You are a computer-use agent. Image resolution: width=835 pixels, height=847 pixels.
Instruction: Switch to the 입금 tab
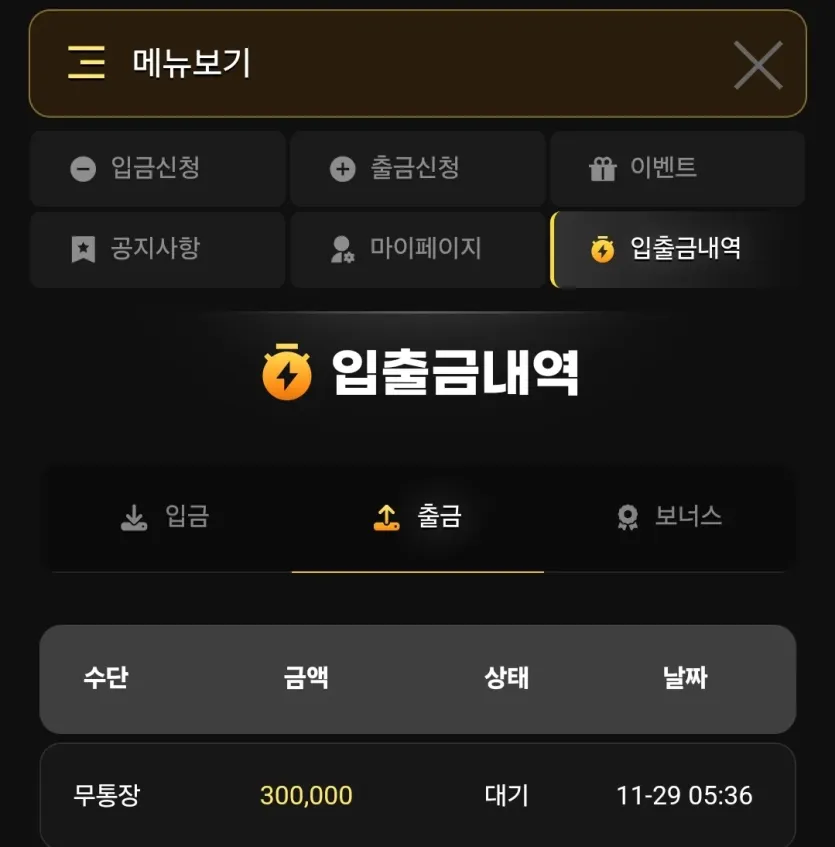click(166, 517)
